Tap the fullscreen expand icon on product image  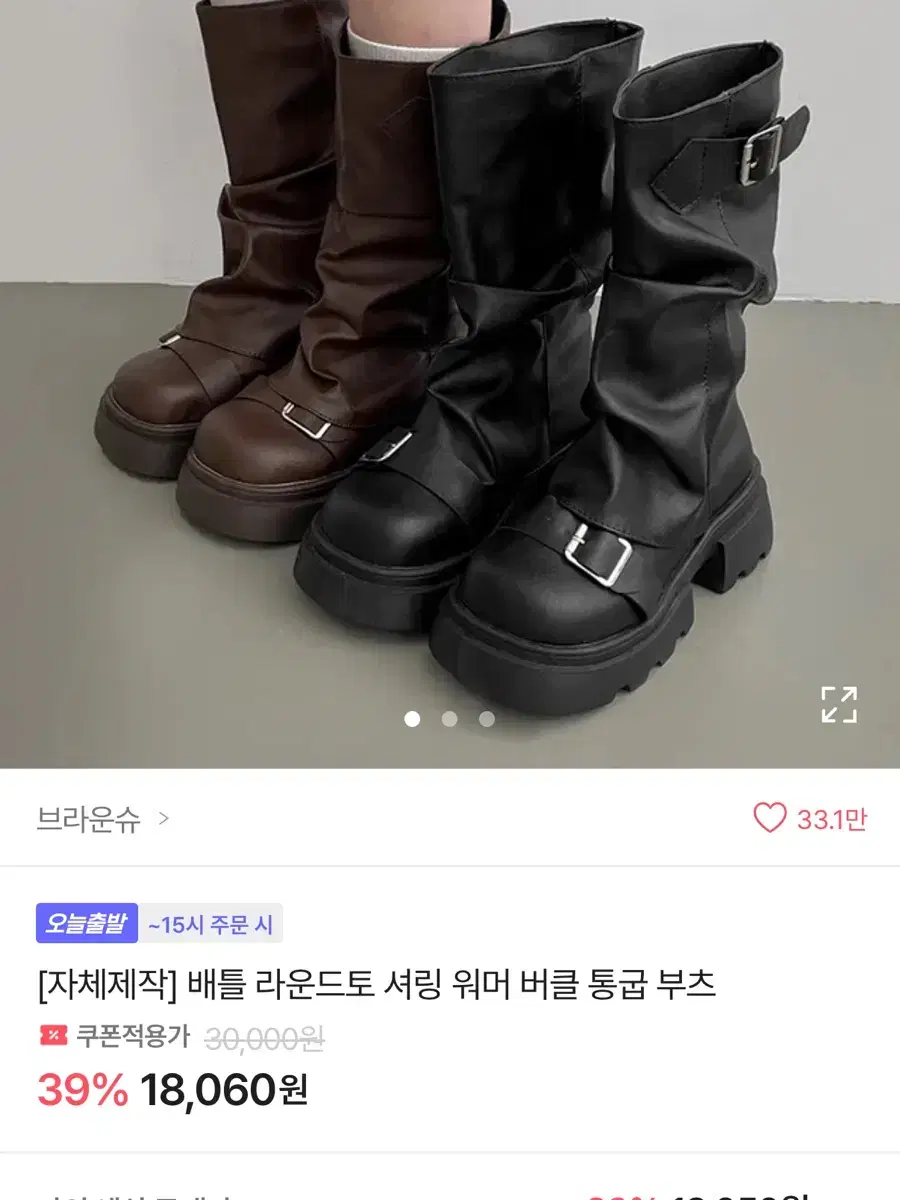click(x=841, y=705)
